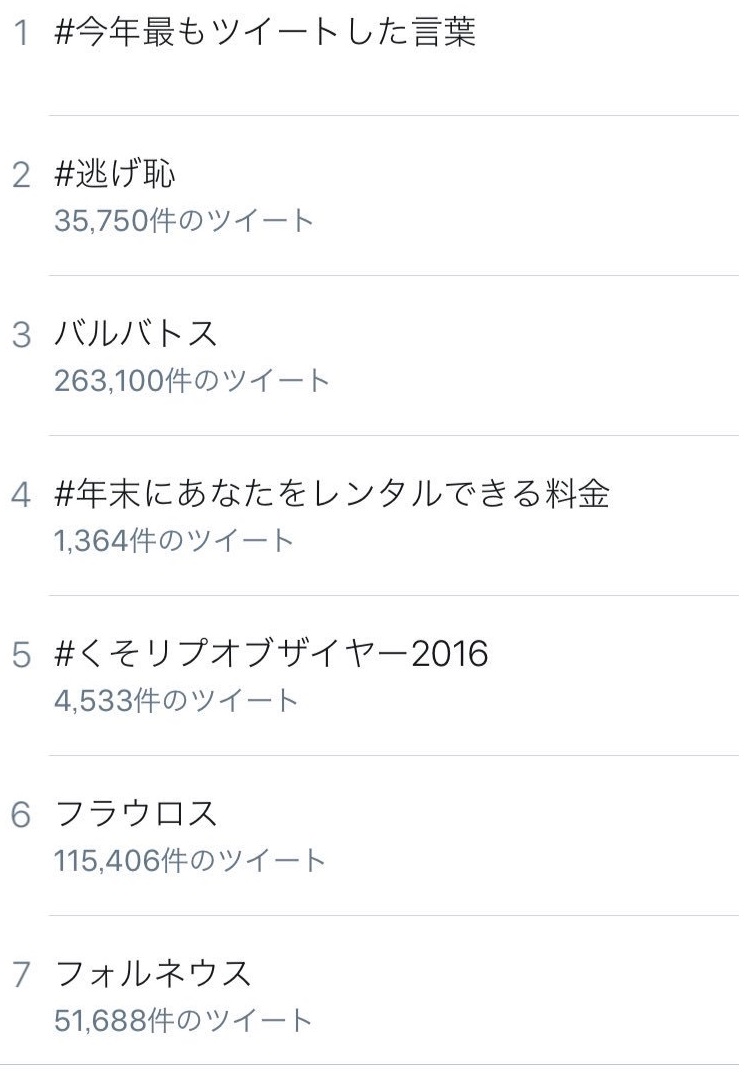
Task: View tweets about バルバトス
Action: point(135,335)
